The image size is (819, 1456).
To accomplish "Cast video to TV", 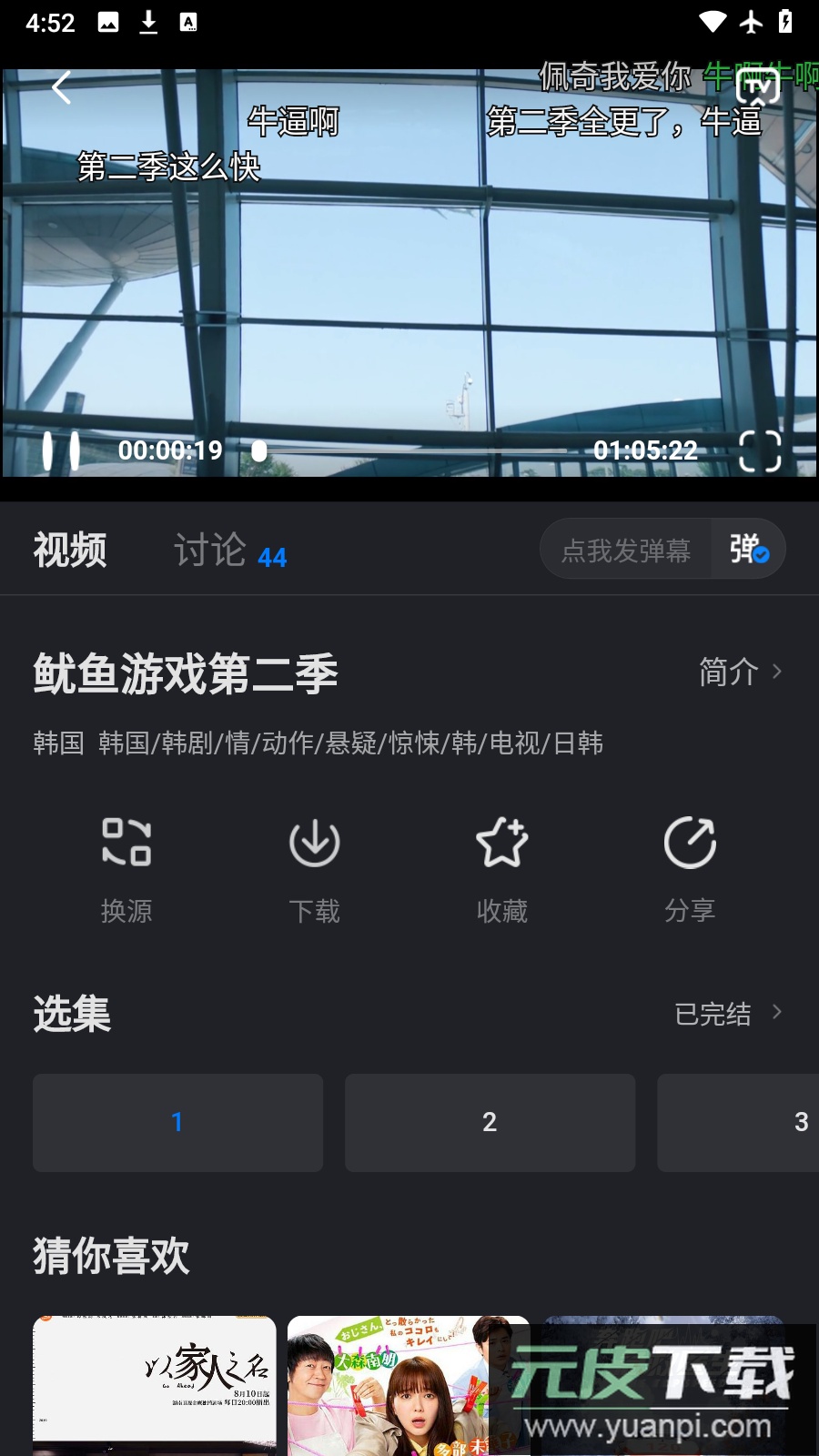I will tap(757, 88).
